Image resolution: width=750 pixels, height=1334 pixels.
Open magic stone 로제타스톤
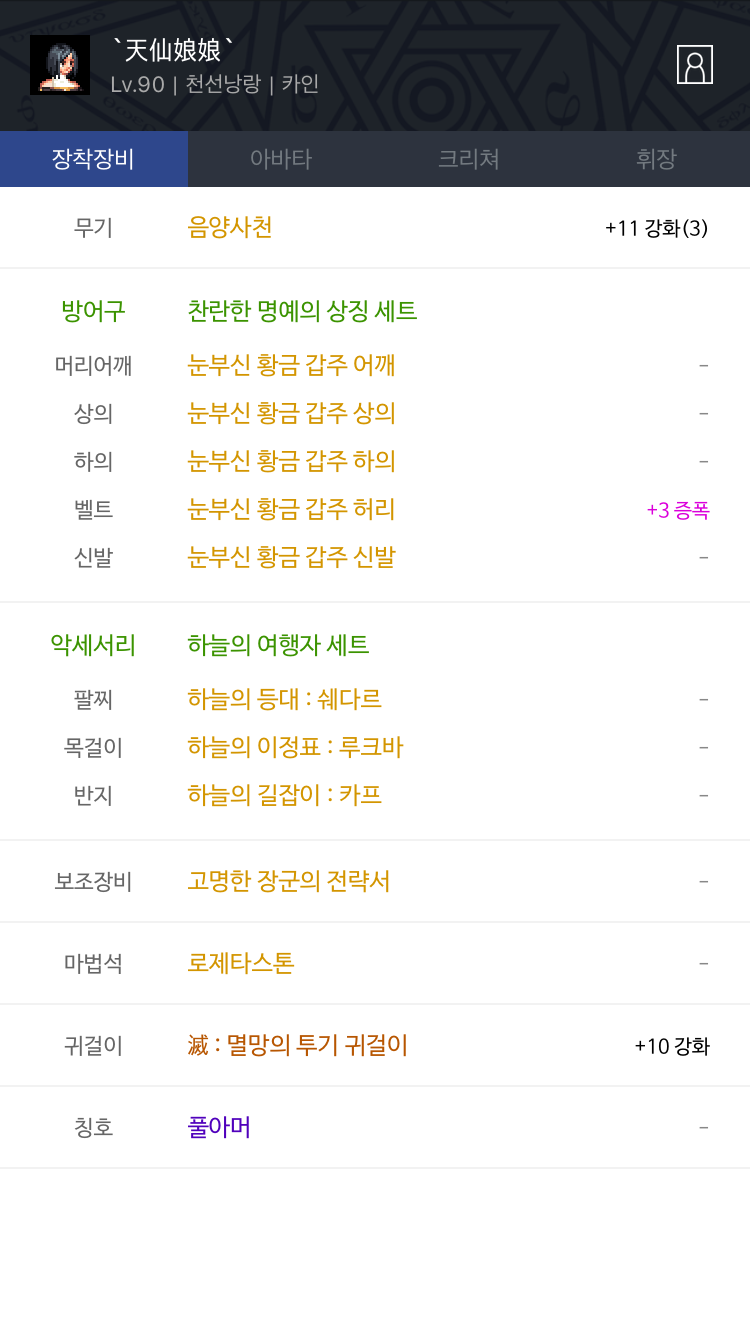(240, 963)
